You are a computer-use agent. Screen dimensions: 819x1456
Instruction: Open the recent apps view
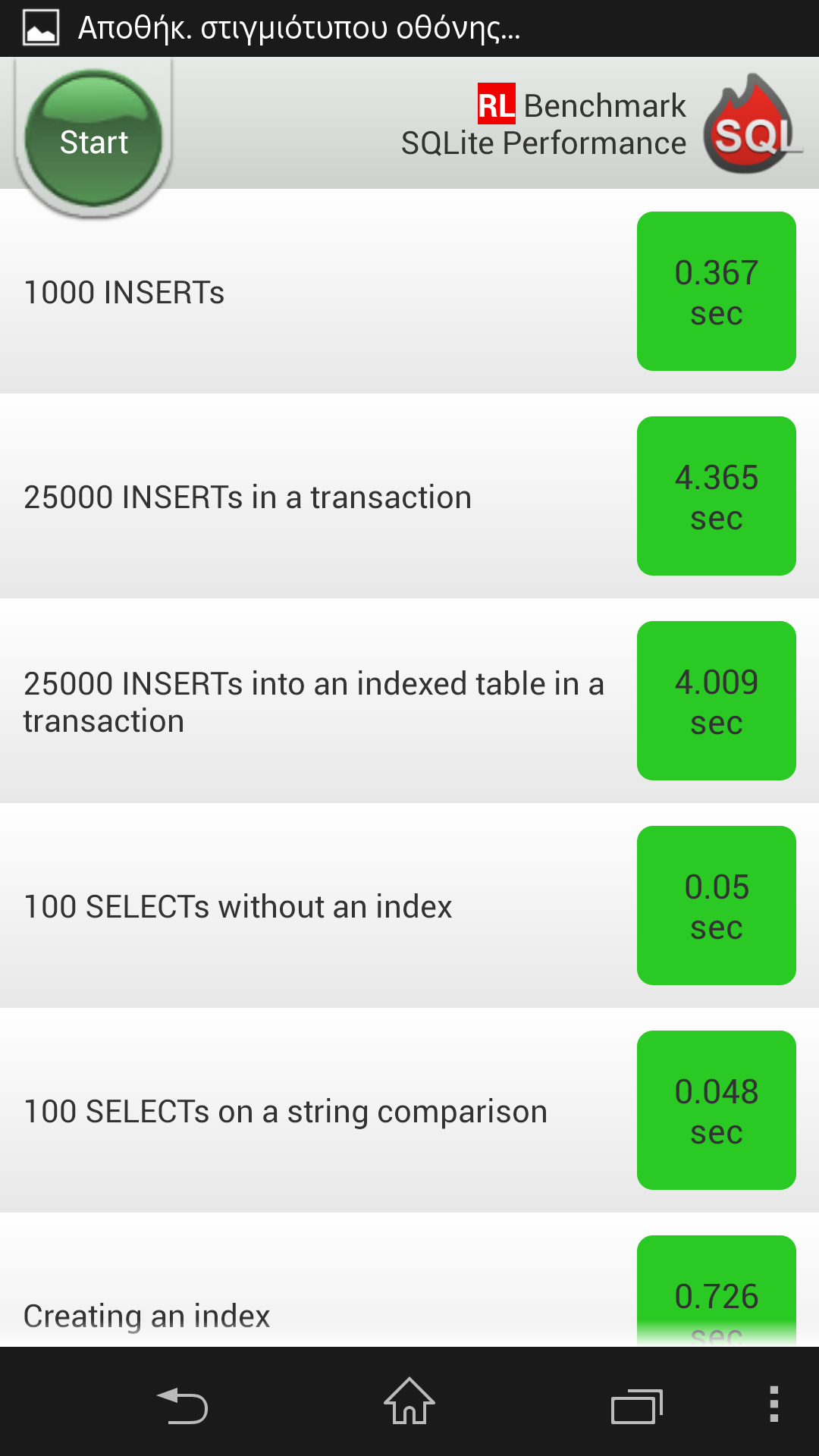click(637, 1407)
